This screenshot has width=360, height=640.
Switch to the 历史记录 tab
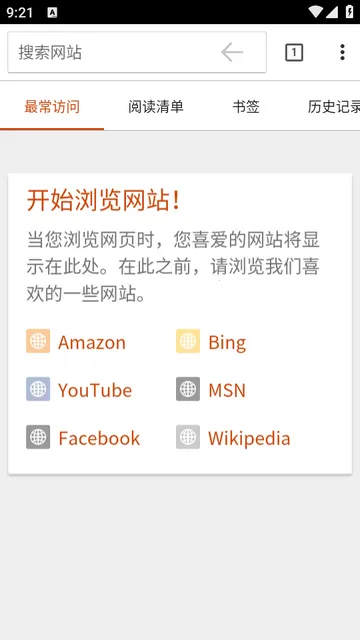(334, 107)
